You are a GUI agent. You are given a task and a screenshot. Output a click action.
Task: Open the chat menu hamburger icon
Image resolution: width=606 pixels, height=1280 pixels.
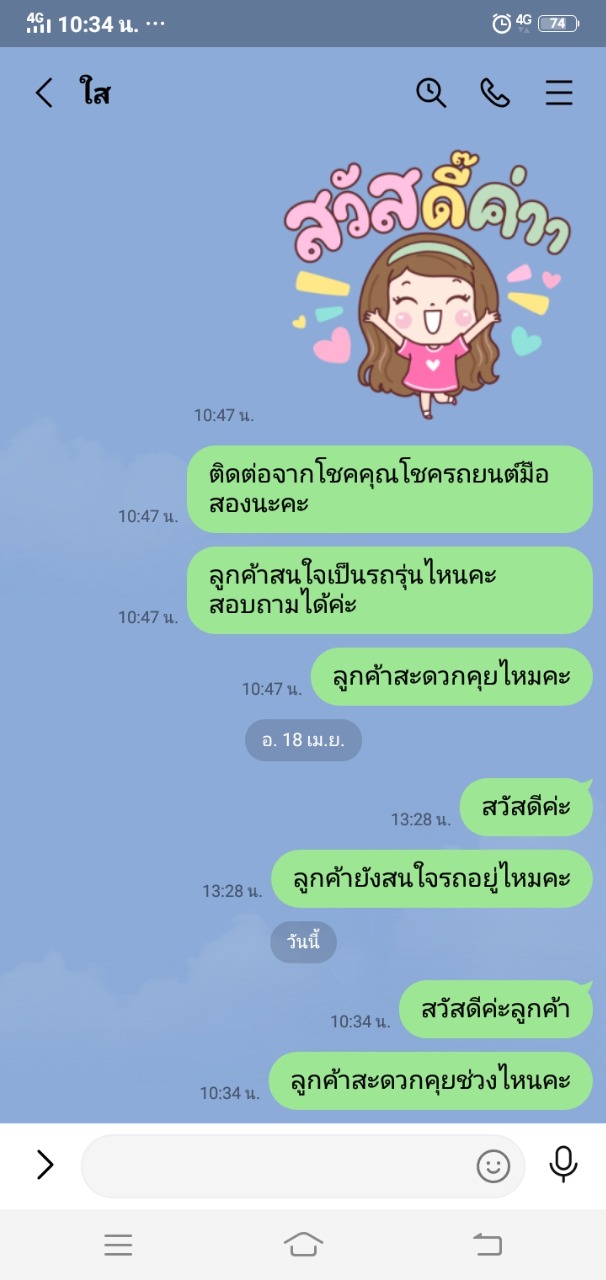pos(559,93)
